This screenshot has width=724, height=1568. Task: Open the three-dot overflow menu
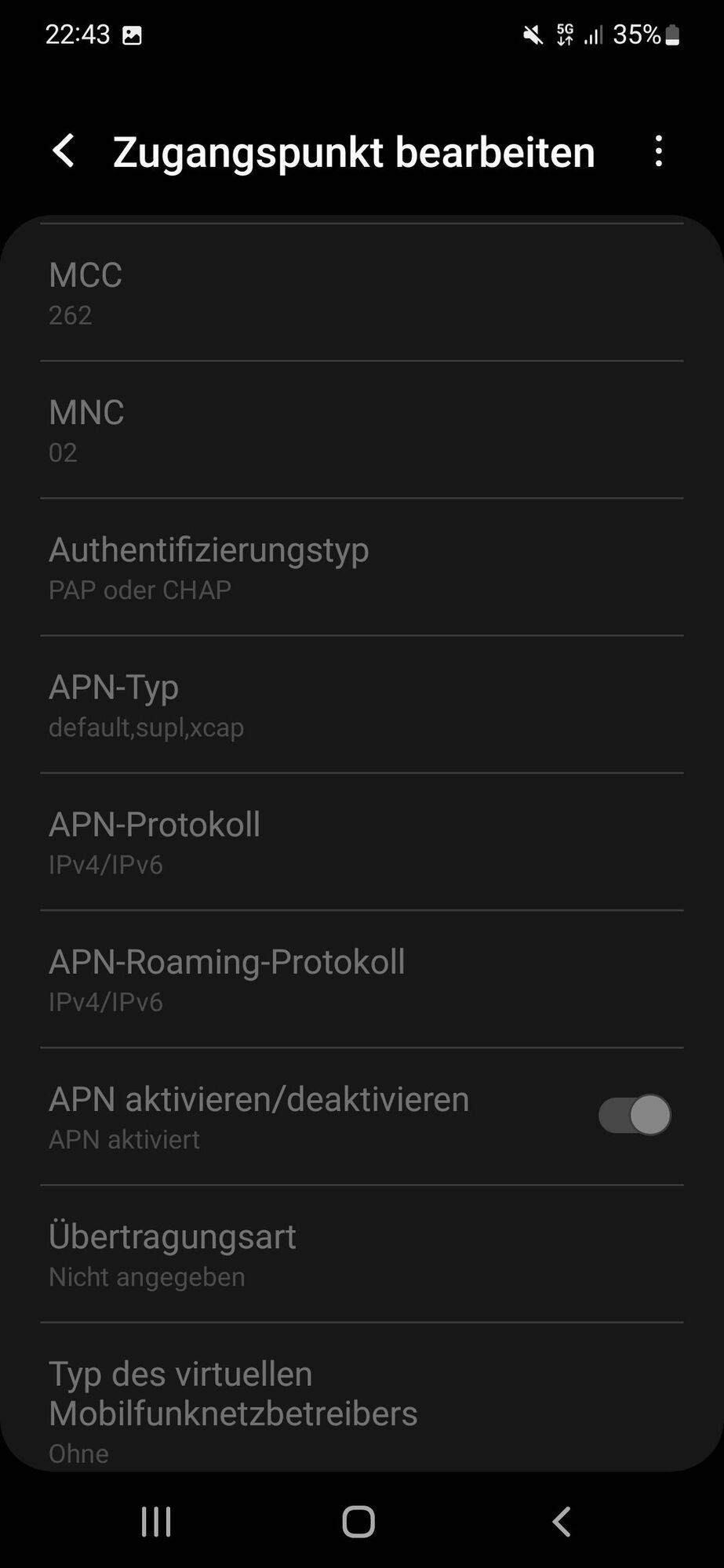point(658,151)
